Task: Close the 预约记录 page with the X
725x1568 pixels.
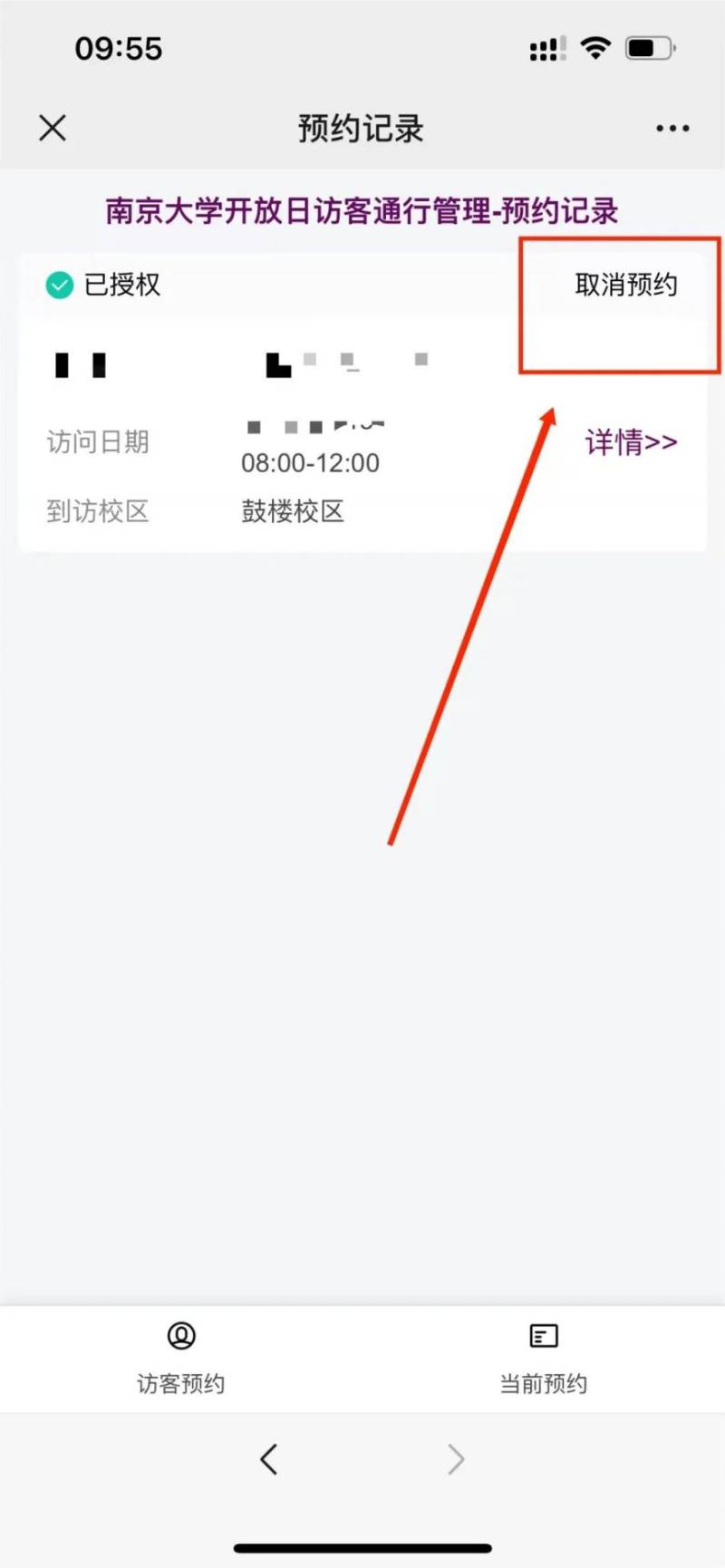Action: click(53, 128)
